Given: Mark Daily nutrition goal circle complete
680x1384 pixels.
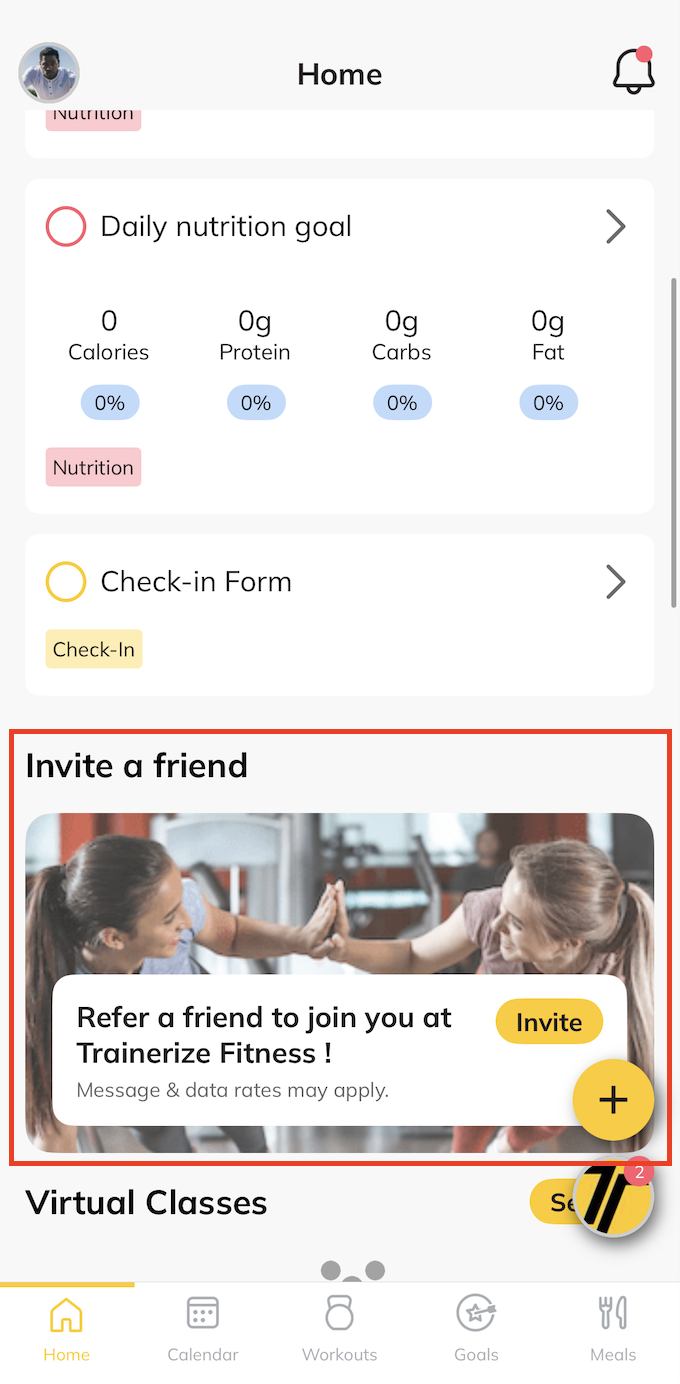Looking at the screenshot, I should click(66, 227).
